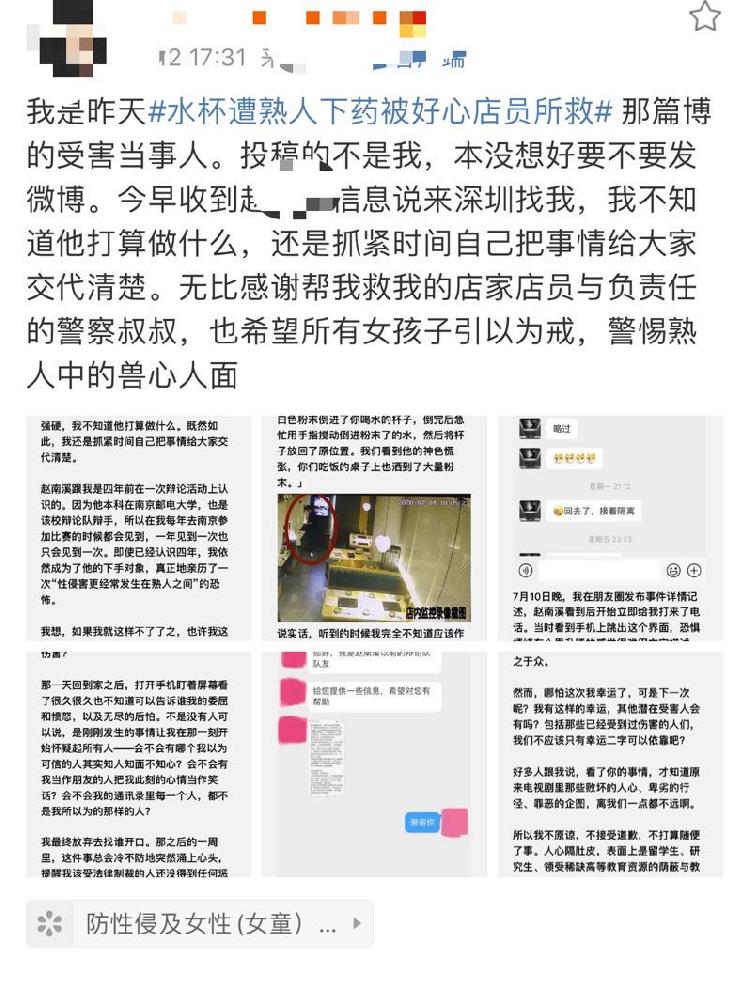Favorite this post with the star icon
Image resolution: width=750 pixels, height=981 pixels.
click(x=705, y=16)
